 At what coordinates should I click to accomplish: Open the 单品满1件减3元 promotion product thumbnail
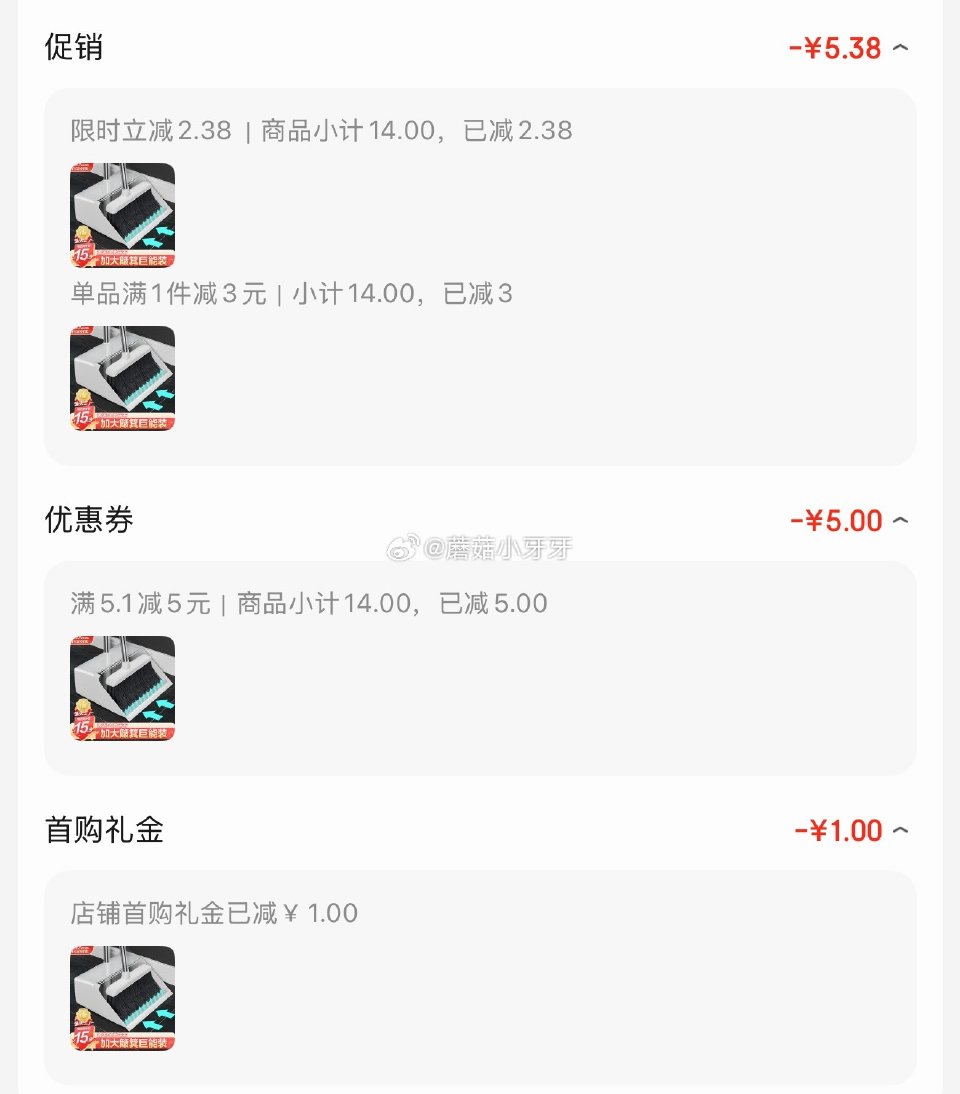point(121,378)
